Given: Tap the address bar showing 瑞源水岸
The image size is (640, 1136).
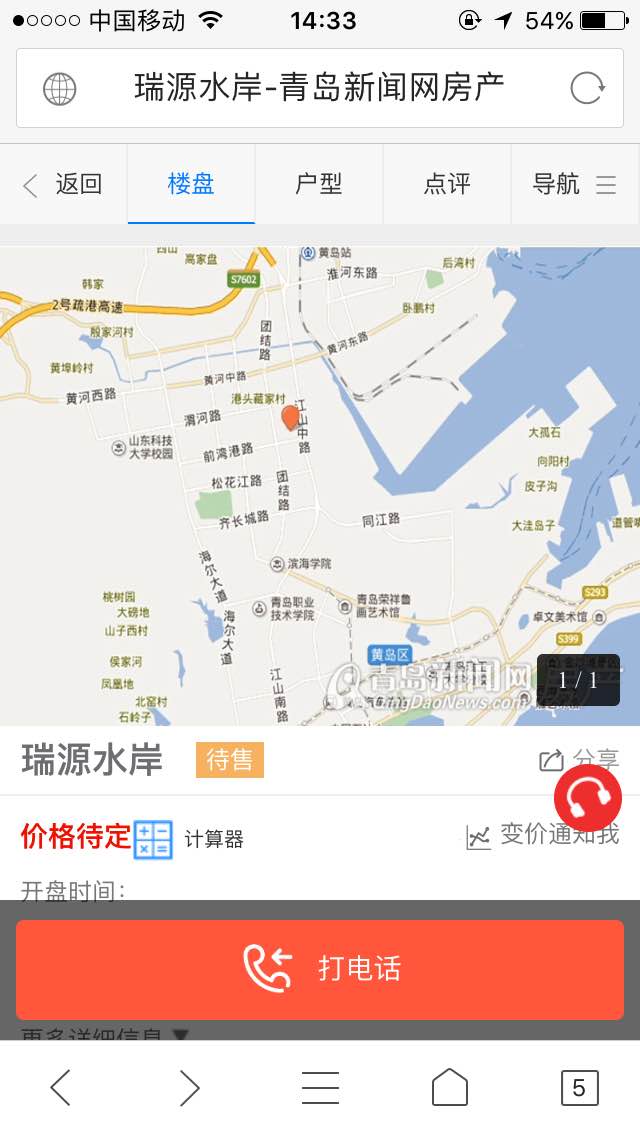Looking at the screenshot, I should [318, 88].
